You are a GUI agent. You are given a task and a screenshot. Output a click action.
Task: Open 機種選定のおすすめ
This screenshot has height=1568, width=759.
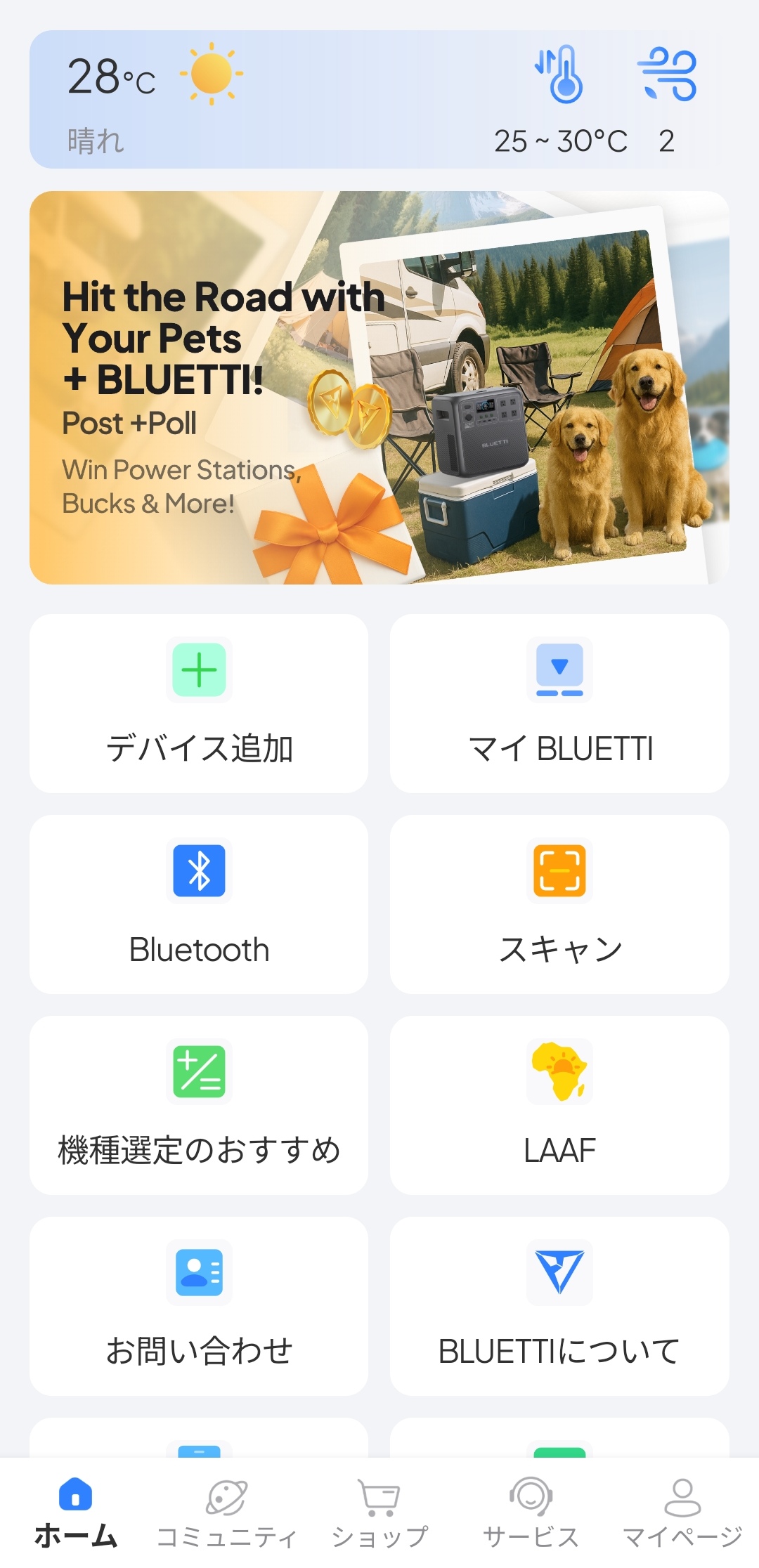click(199, 1105)
